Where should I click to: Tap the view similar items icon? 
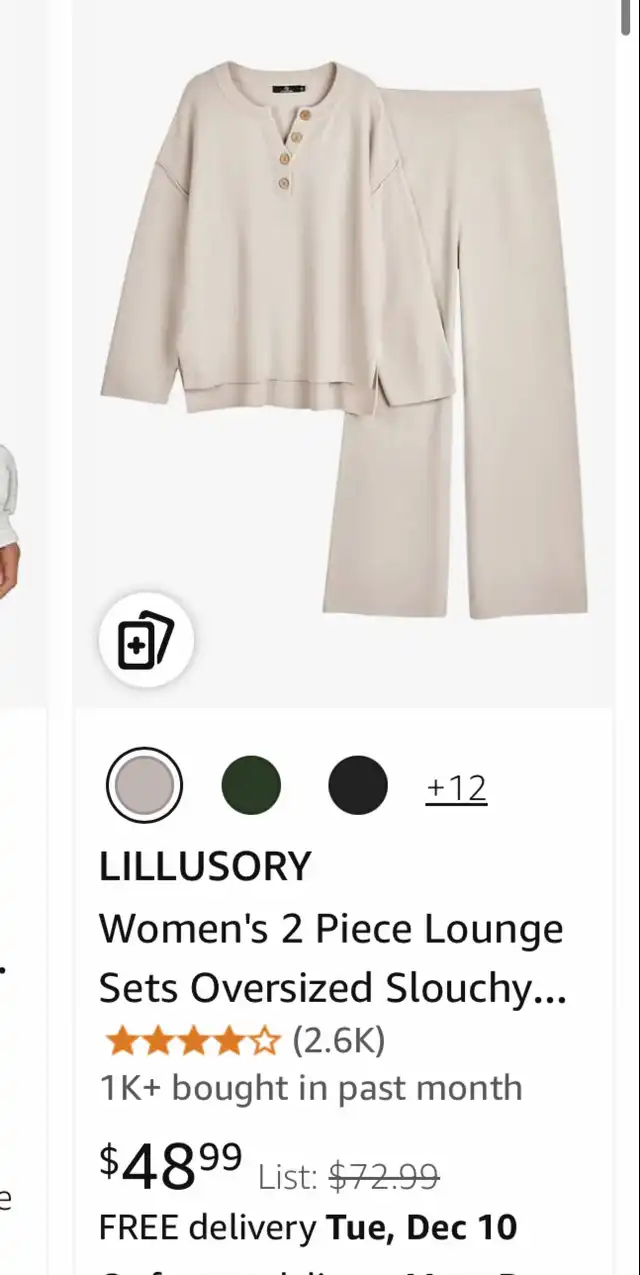146,640
